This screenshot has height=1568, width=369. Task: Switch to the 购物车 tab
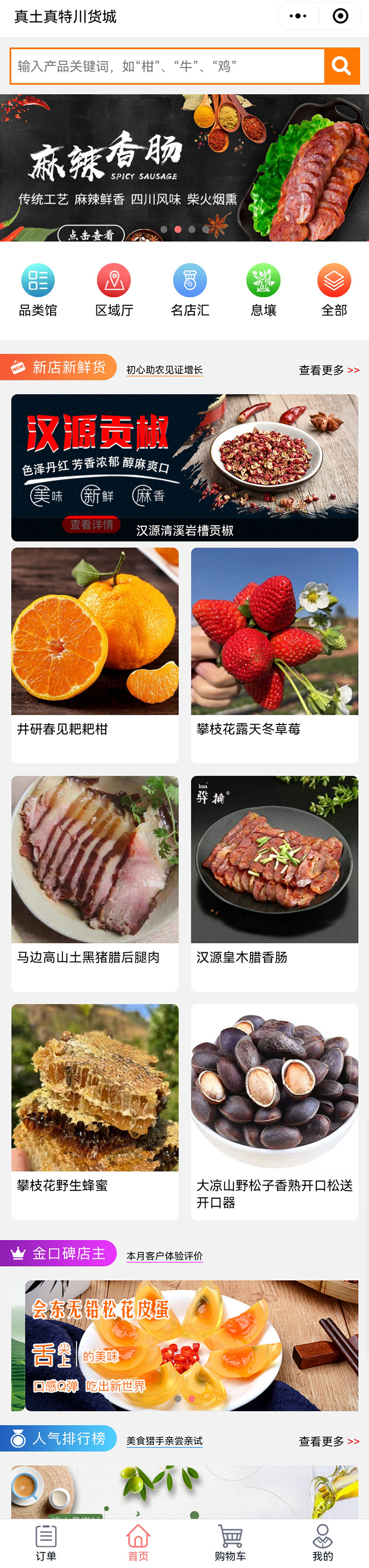pos(230,1543)
